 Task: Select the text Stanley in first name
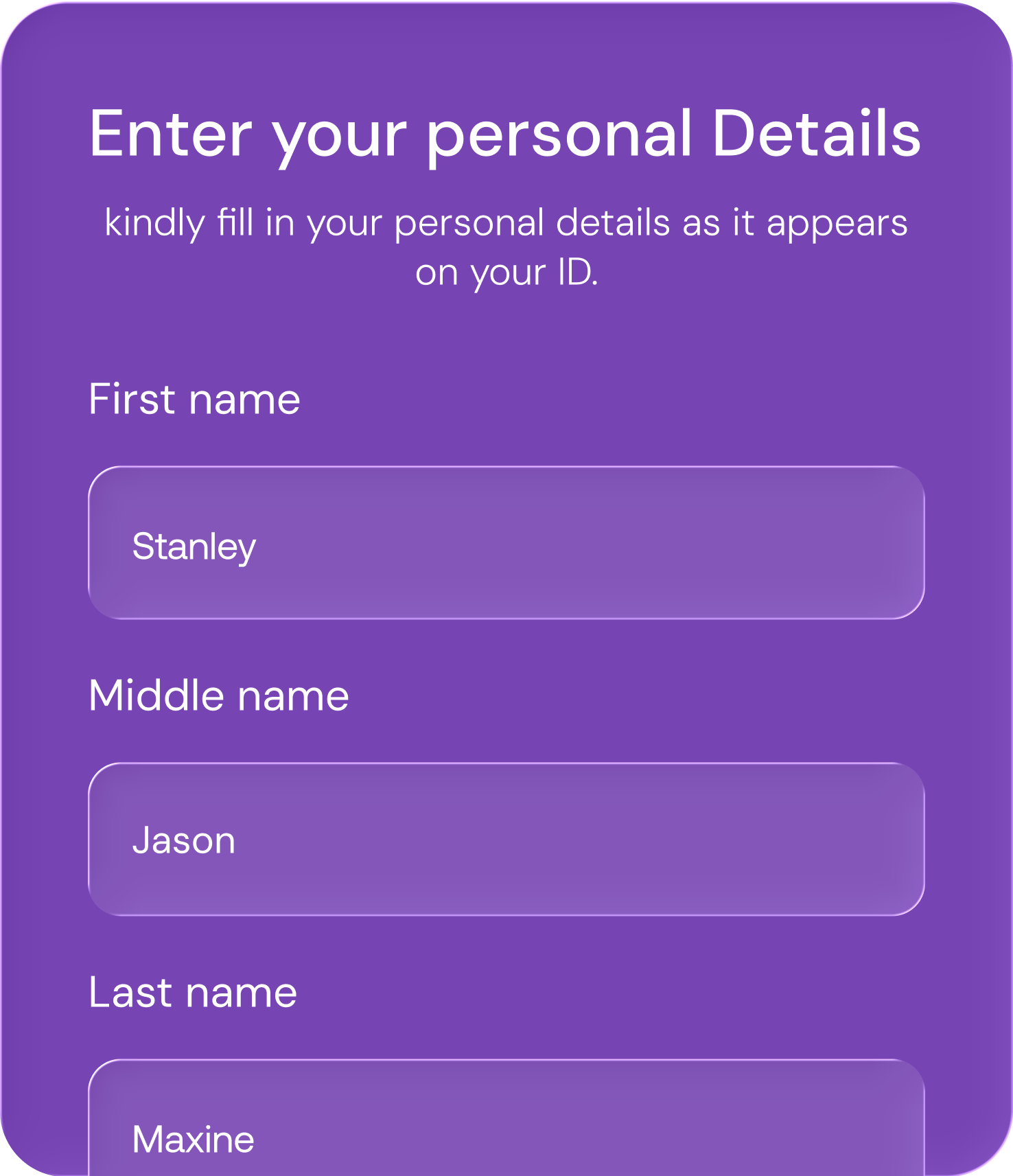click(x=194, y=546)
